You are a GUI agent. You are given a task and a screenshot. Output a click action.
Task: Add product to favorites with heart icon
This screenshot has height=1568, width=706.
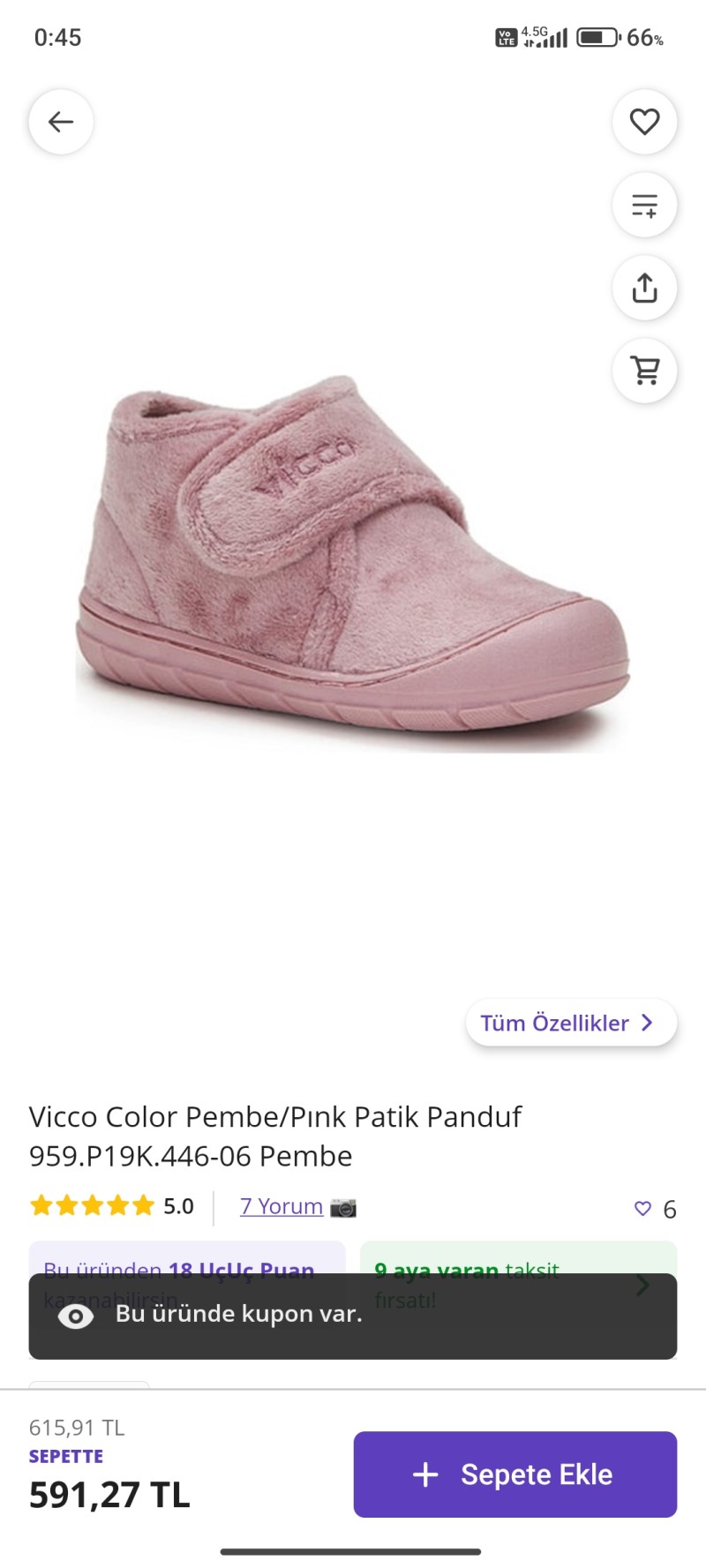click(x=644, y=122)
